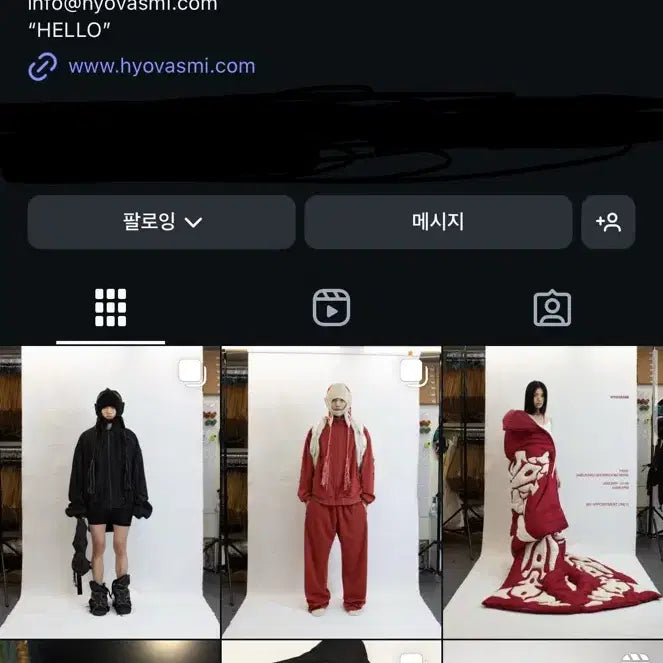Open the www.hyovasmi.com website link

tap(160, 66)
